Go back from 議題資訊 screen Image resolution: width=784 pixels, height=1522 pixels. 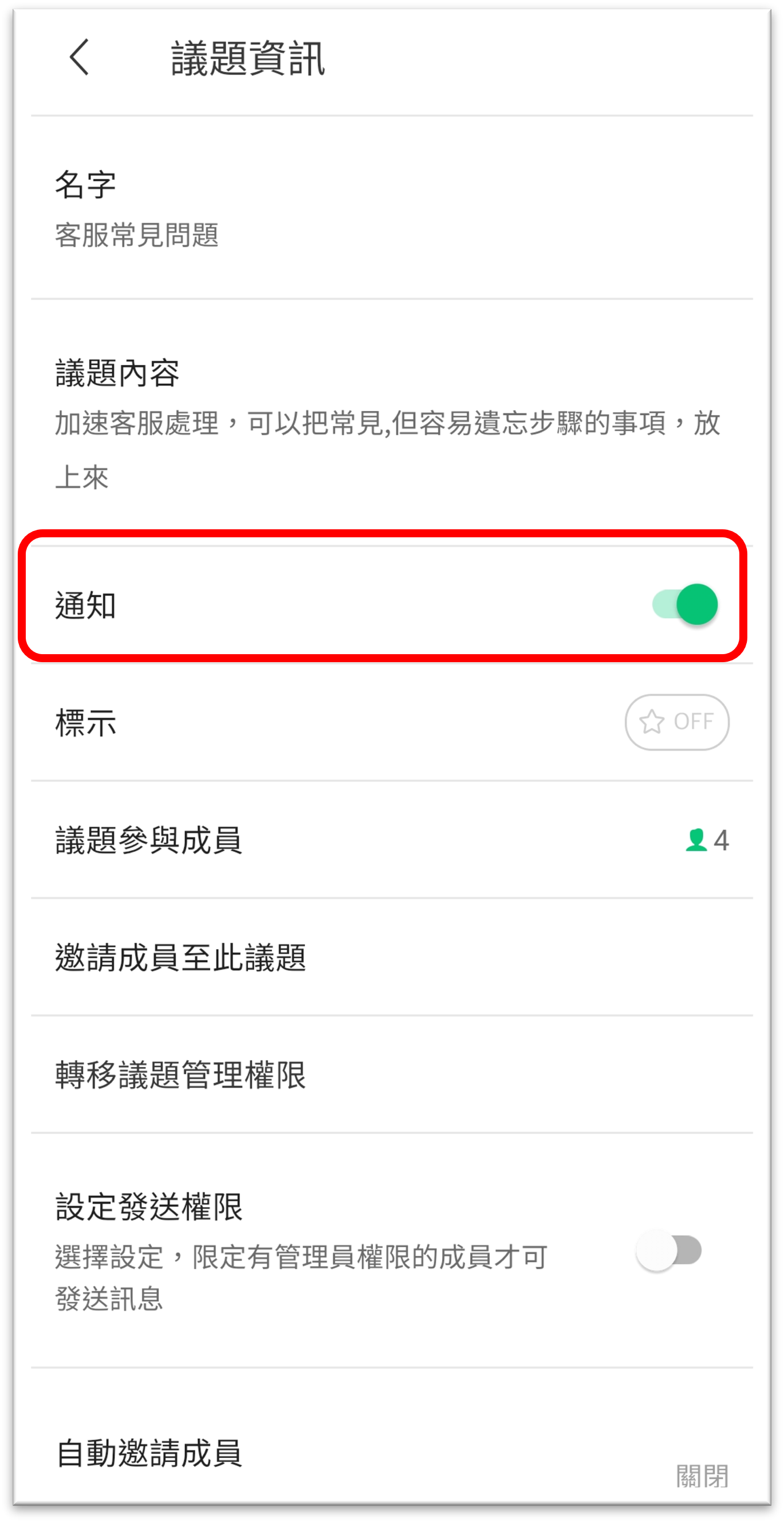pos(80,58)
